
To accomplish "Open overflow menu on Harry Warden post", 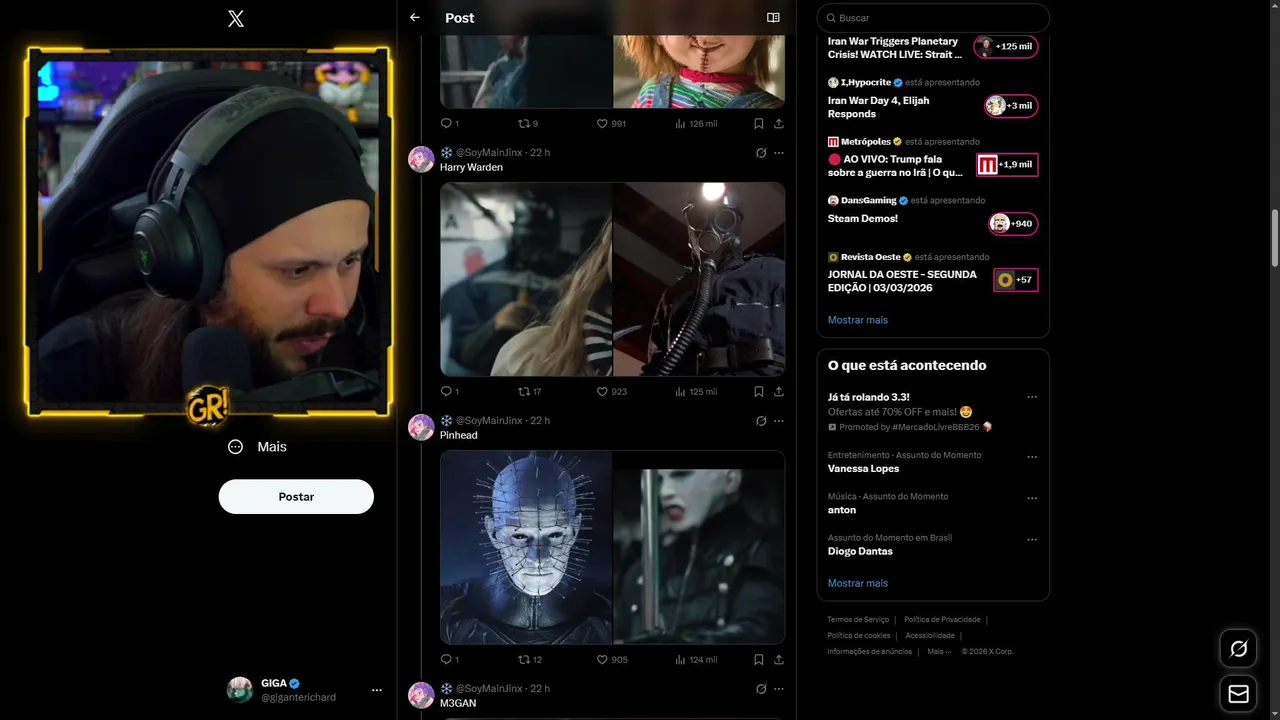I will [779, 153].
